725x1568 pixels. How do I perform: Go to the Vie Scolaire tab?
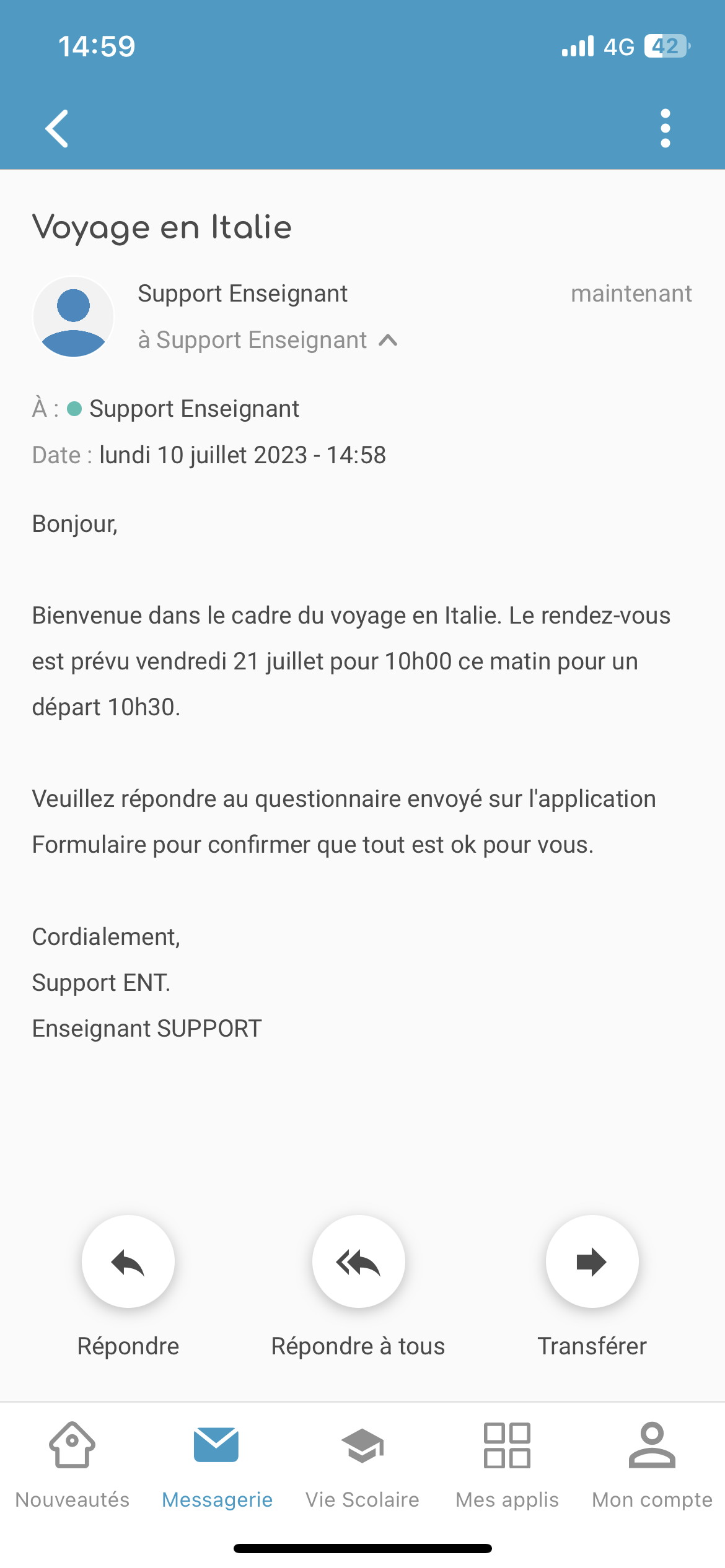tap(362, 1465)
